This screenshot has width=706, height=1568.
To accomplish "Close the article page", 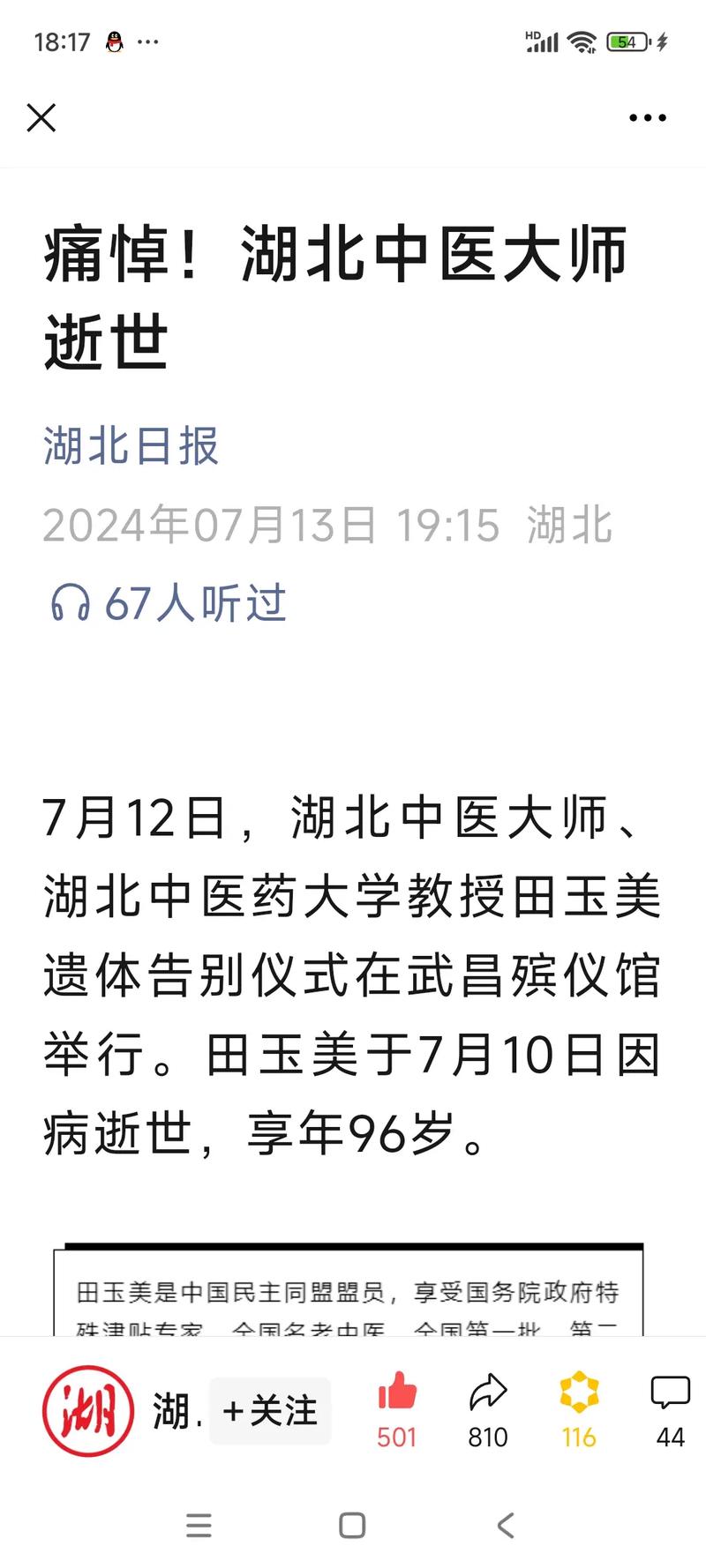I will click(41, 117).
